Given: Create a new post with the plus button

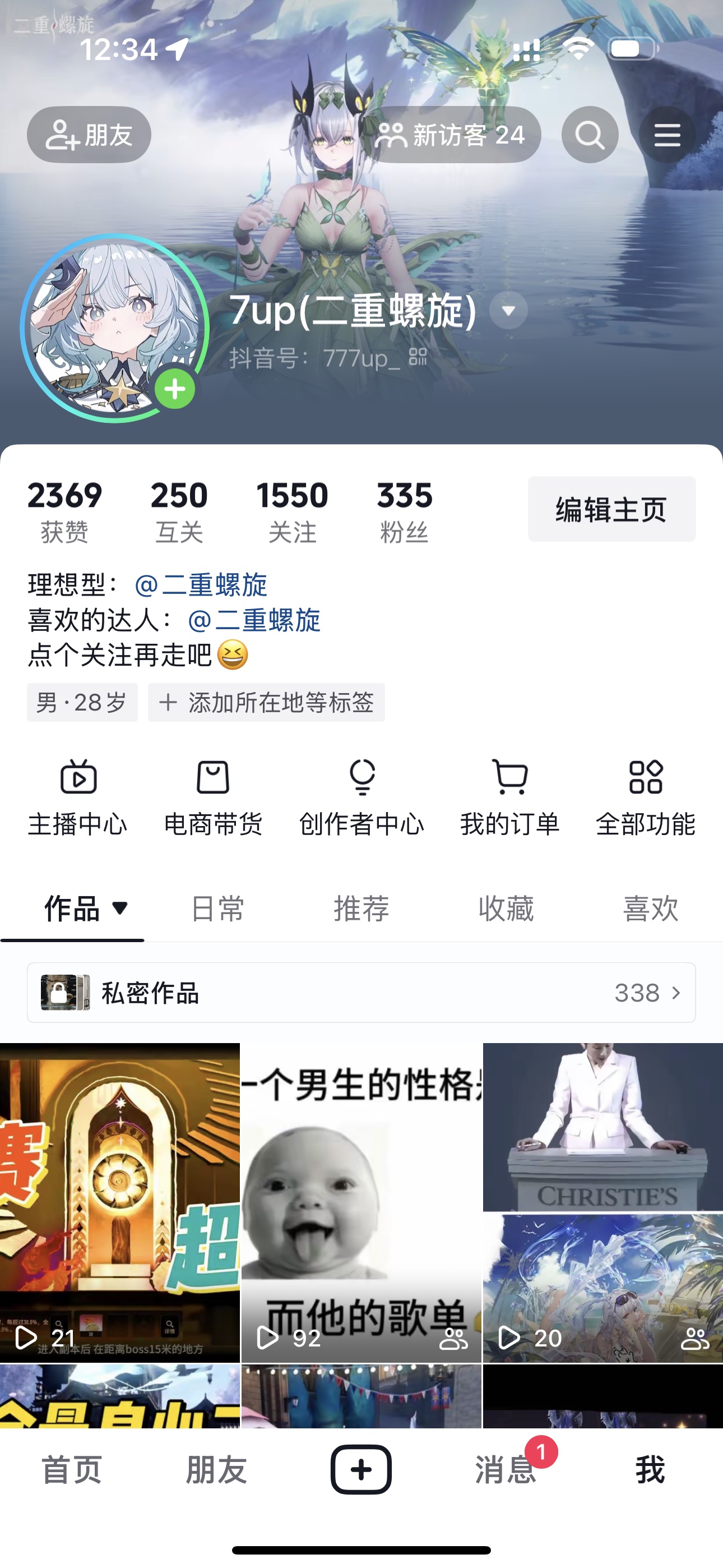Looking at the screenshot, I should (x=361, y=1470).
